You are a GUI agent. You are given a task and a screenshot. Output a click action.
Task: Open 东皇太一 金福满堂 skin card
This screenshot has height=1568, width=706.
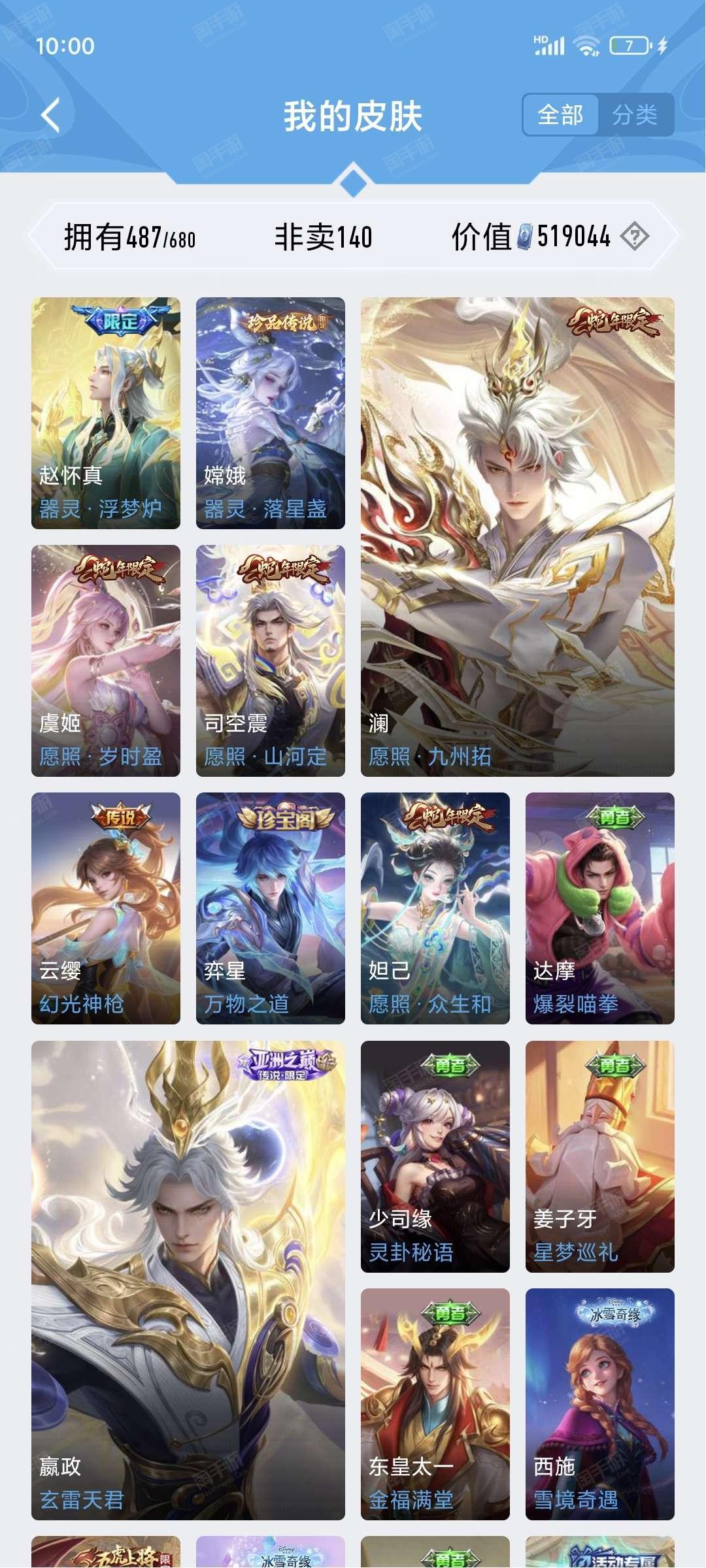(435, 1404)
